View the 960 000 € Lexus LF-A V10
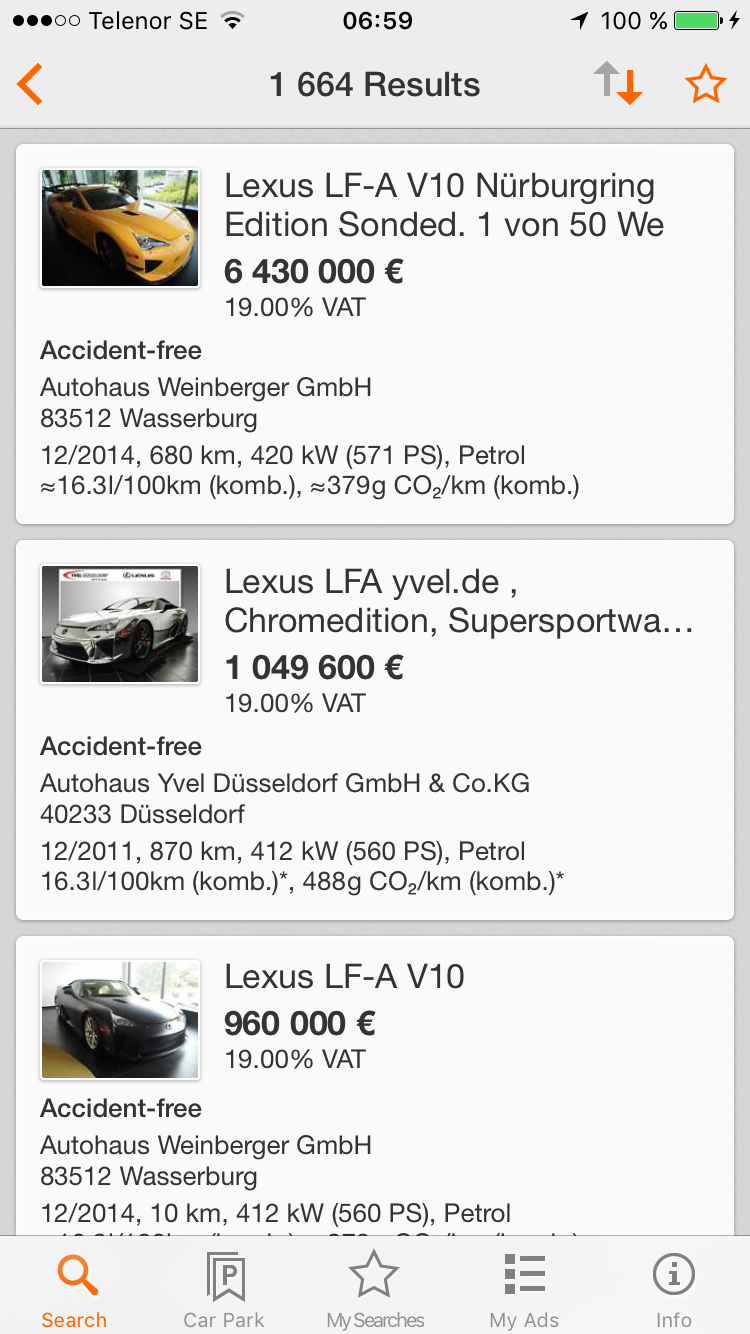Viewport: 750px width, 1334px height. 375,1086
